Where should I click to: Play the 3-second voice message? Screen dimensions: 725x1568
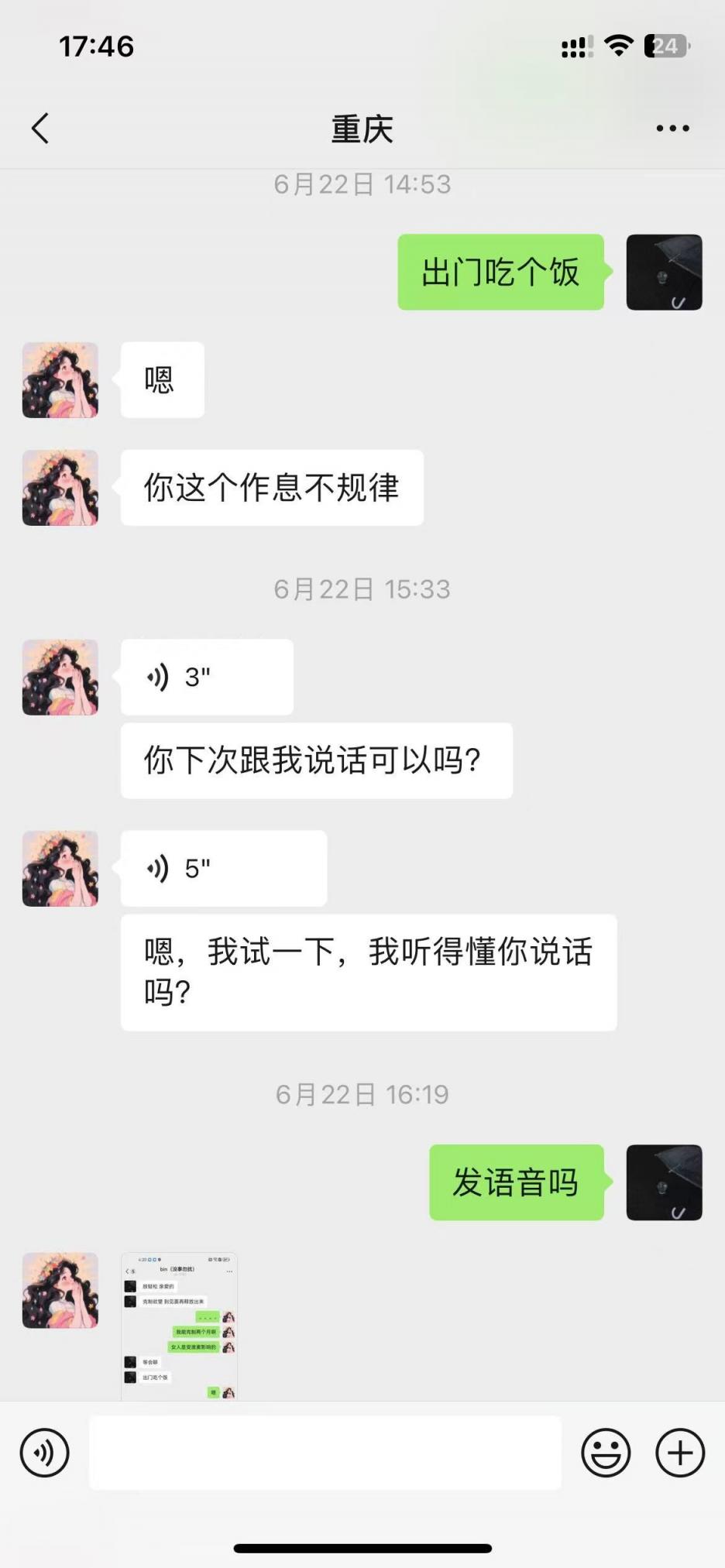coord(206,678)
